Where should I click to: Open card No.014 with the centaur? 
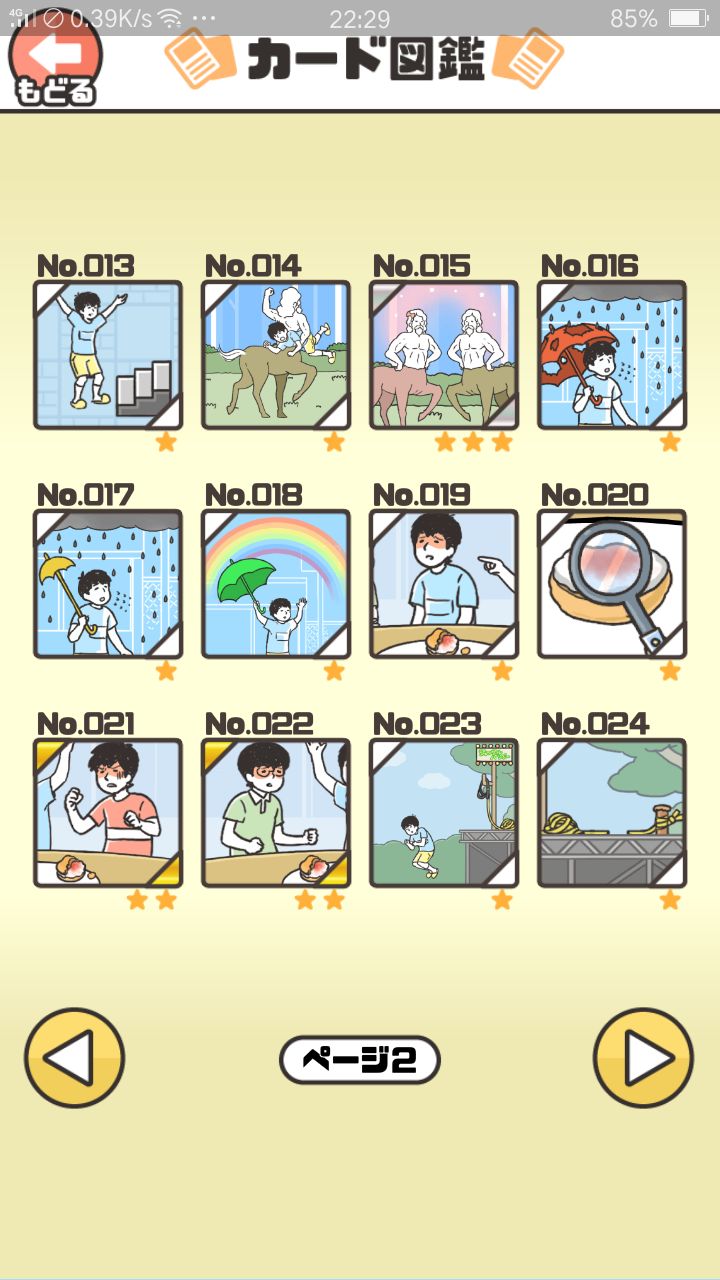(275, 353)
